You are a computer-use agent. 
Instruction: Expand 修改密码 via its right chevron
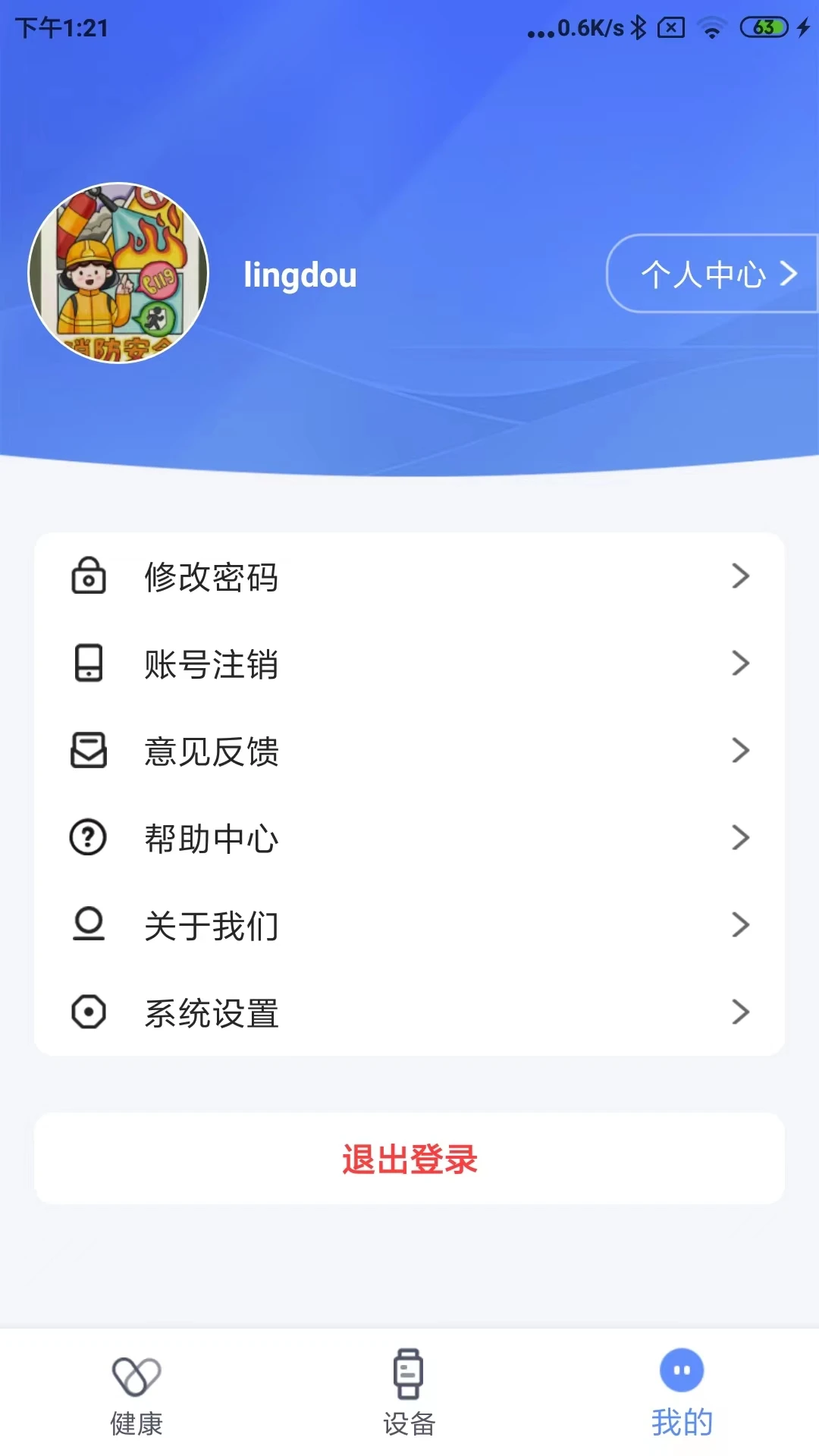(x=741, y=577)
